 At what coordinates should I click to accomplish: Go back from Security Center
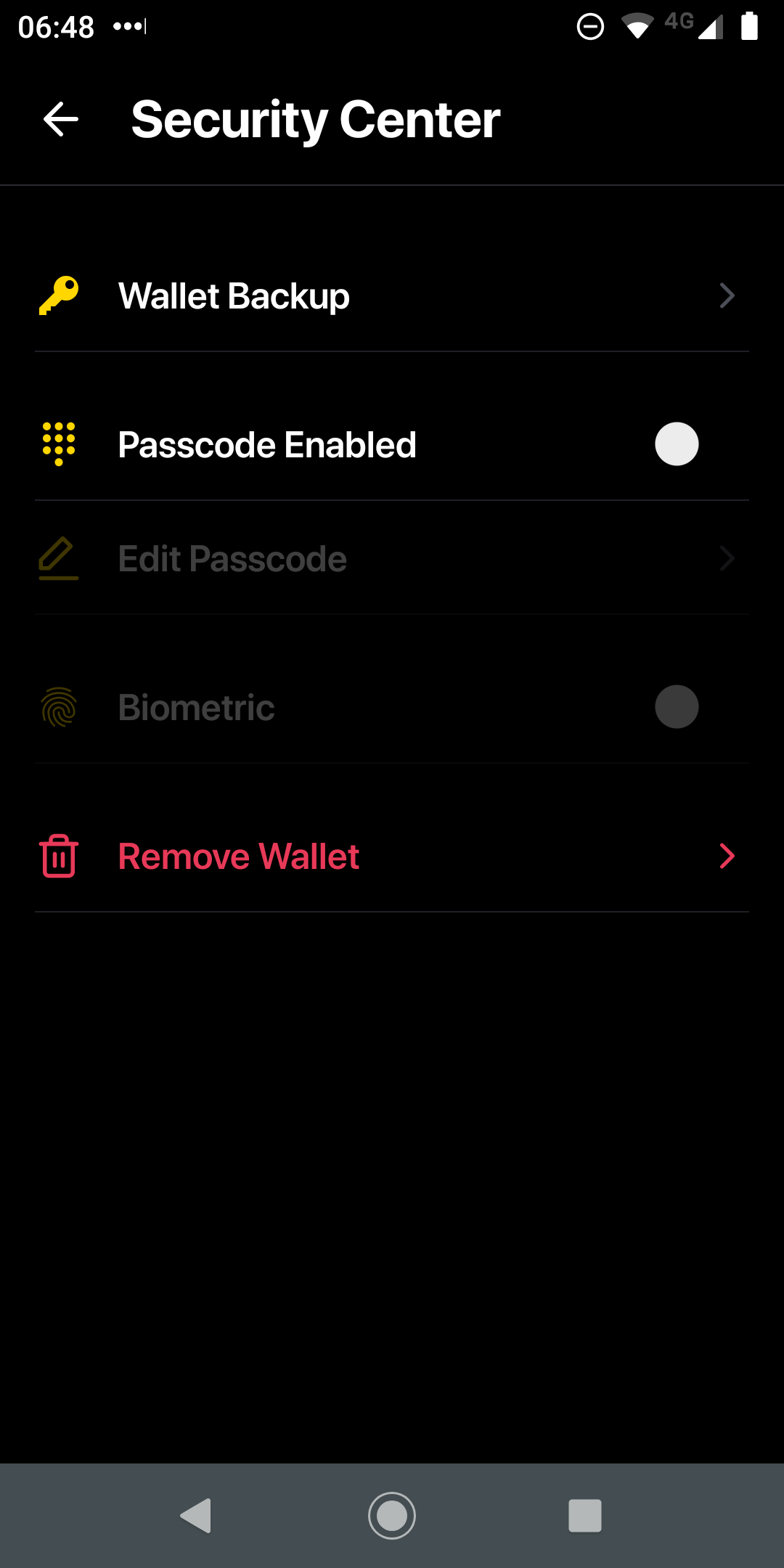click(x=61, y=120)
